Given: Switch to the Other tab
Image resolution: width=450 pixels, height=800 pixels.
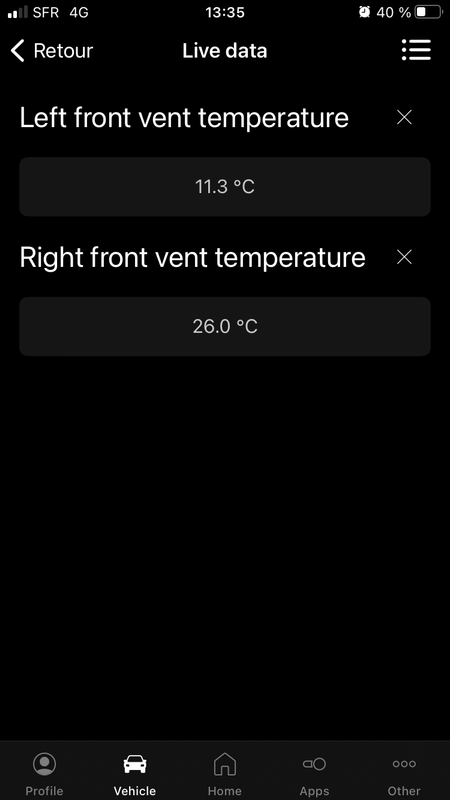Looking at the screenshot, I should (x=404, y=774).
